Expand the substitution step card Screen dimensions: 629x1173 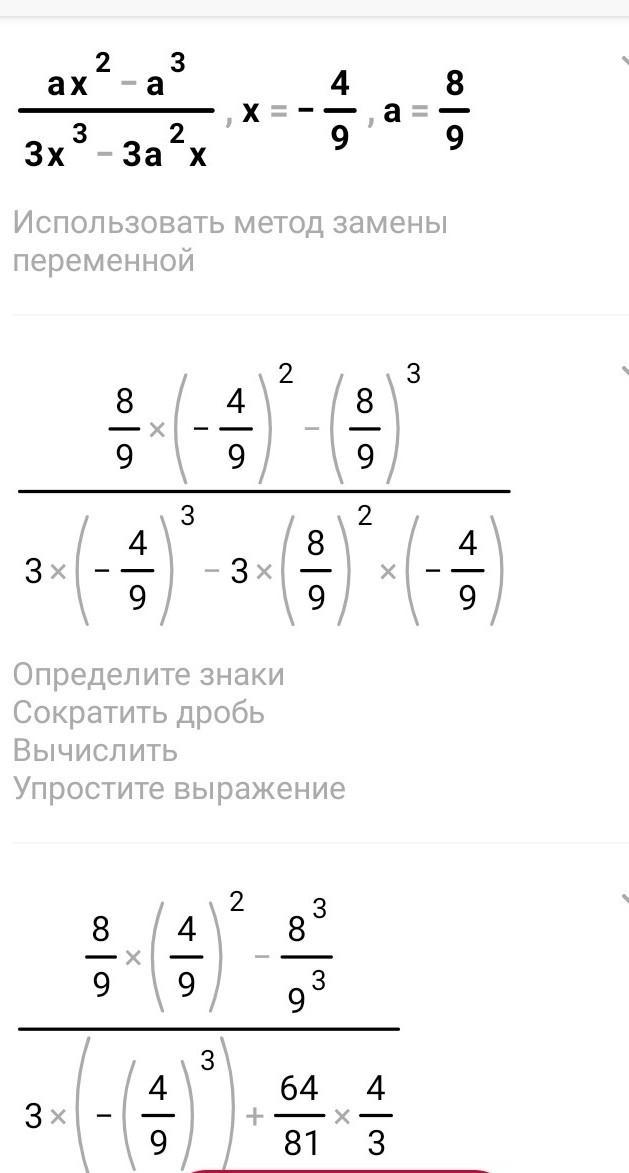[622, 372]
